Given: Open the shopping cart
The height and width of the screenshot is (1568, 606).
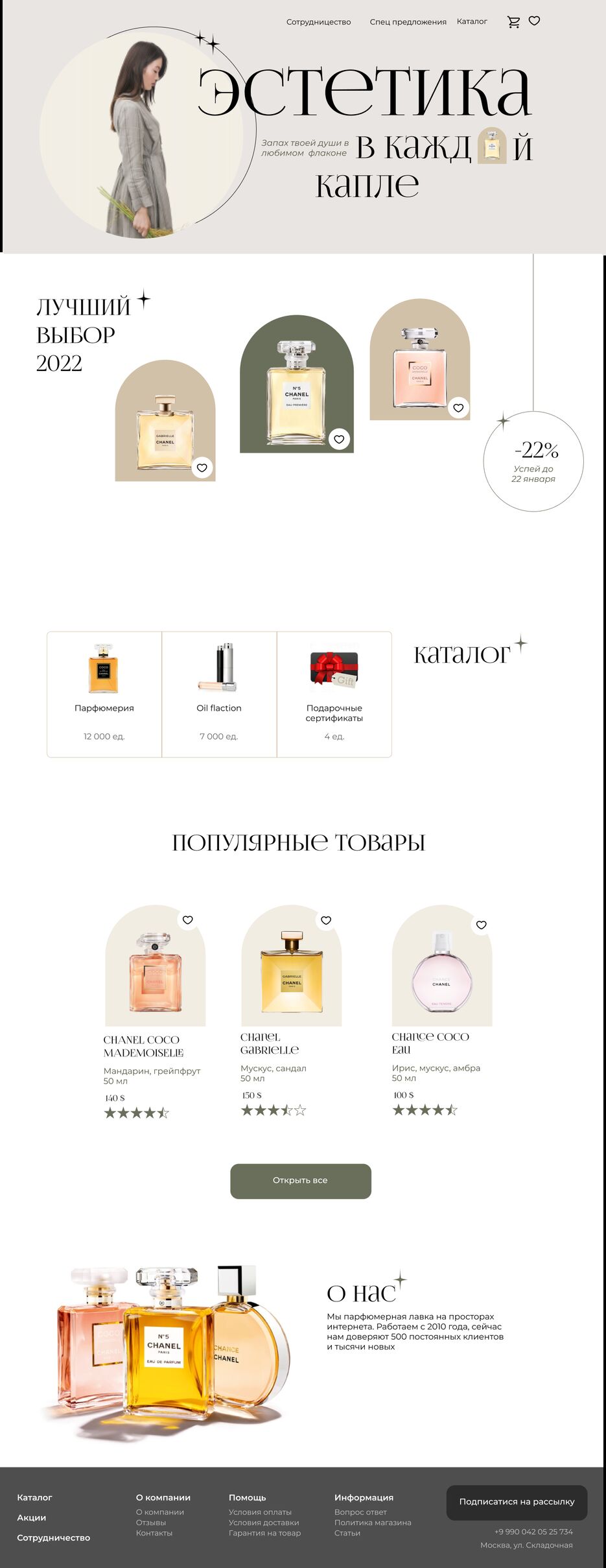Looking at the screenshot, I should click(513, 22).
